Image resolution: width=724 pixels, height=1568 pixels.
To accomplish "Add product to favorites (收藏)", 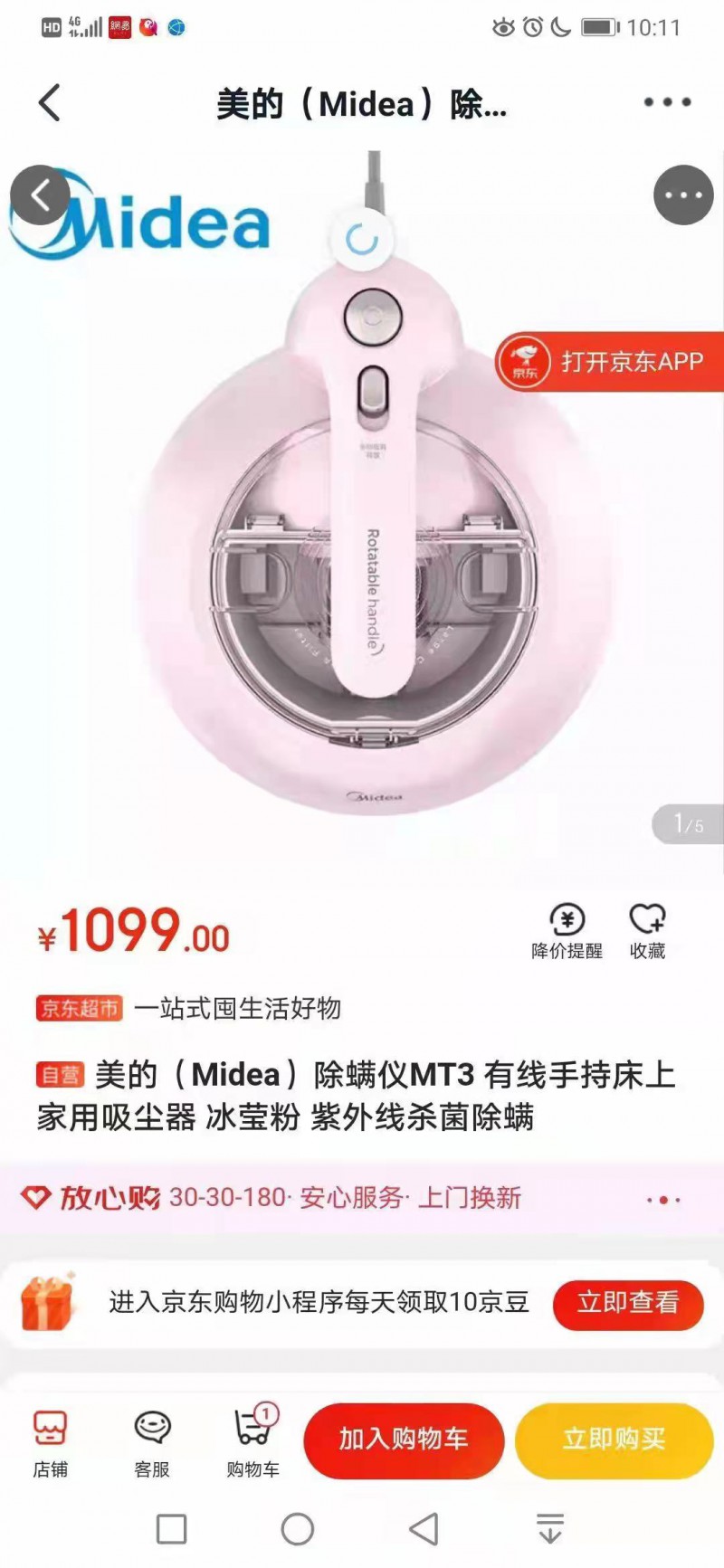I will [x=647, y=930].
